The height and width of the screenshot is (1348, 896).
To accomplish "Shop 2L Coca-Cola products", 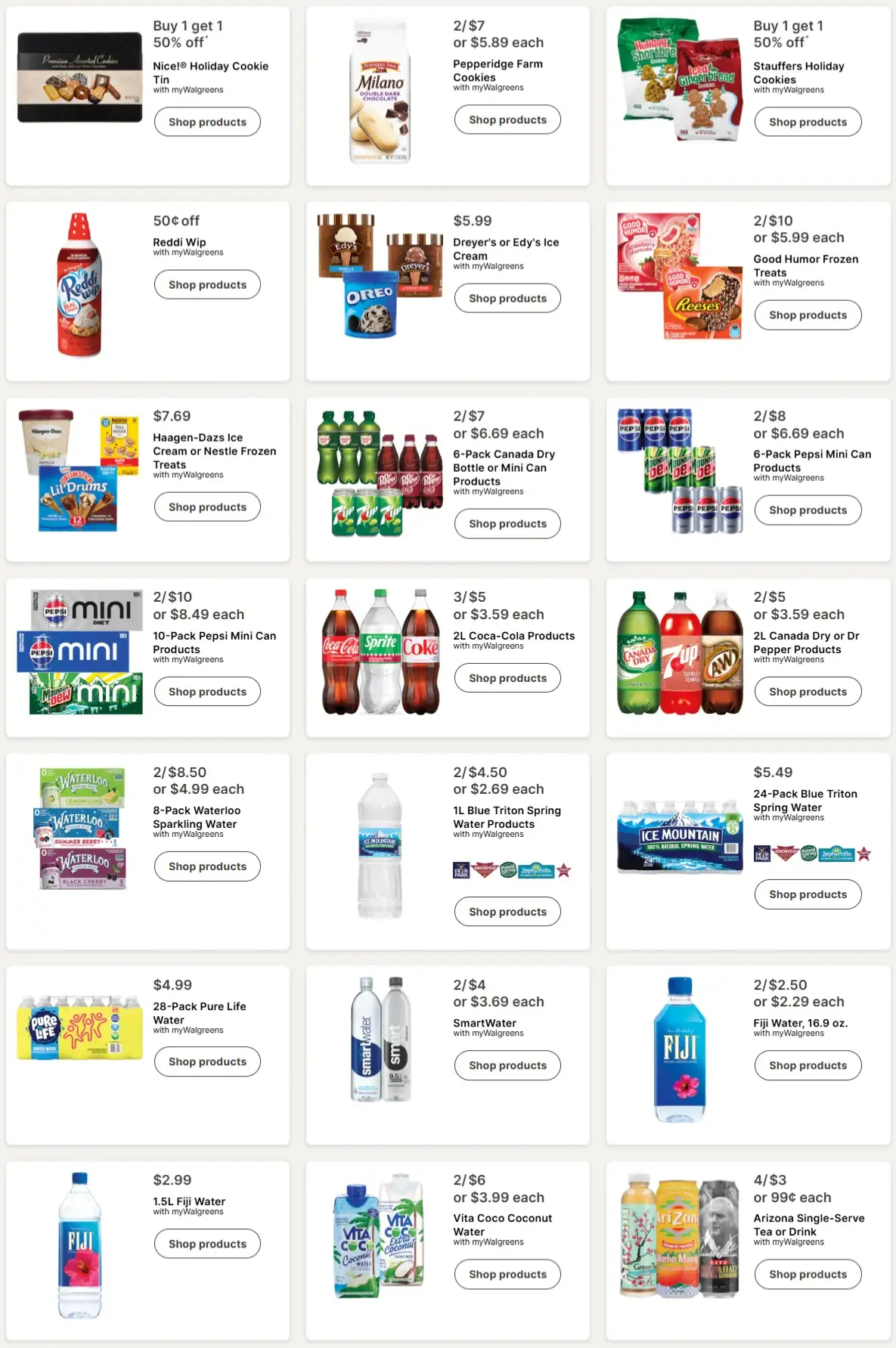I will tap(507, 677).
